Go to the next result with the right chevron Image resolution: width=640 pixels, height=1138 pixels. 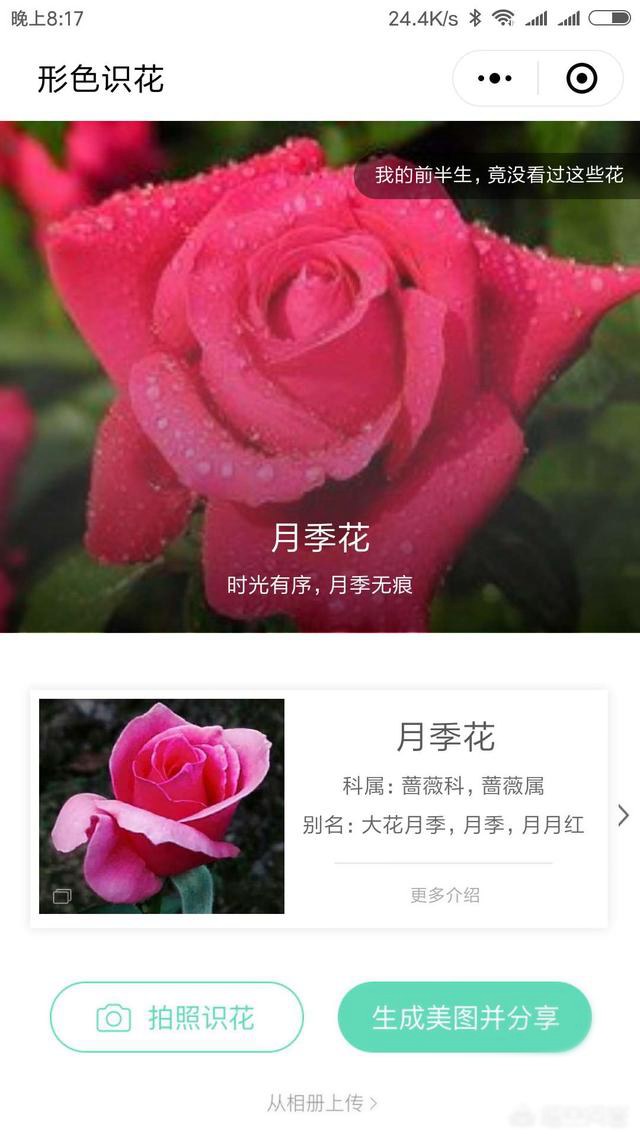624,815
